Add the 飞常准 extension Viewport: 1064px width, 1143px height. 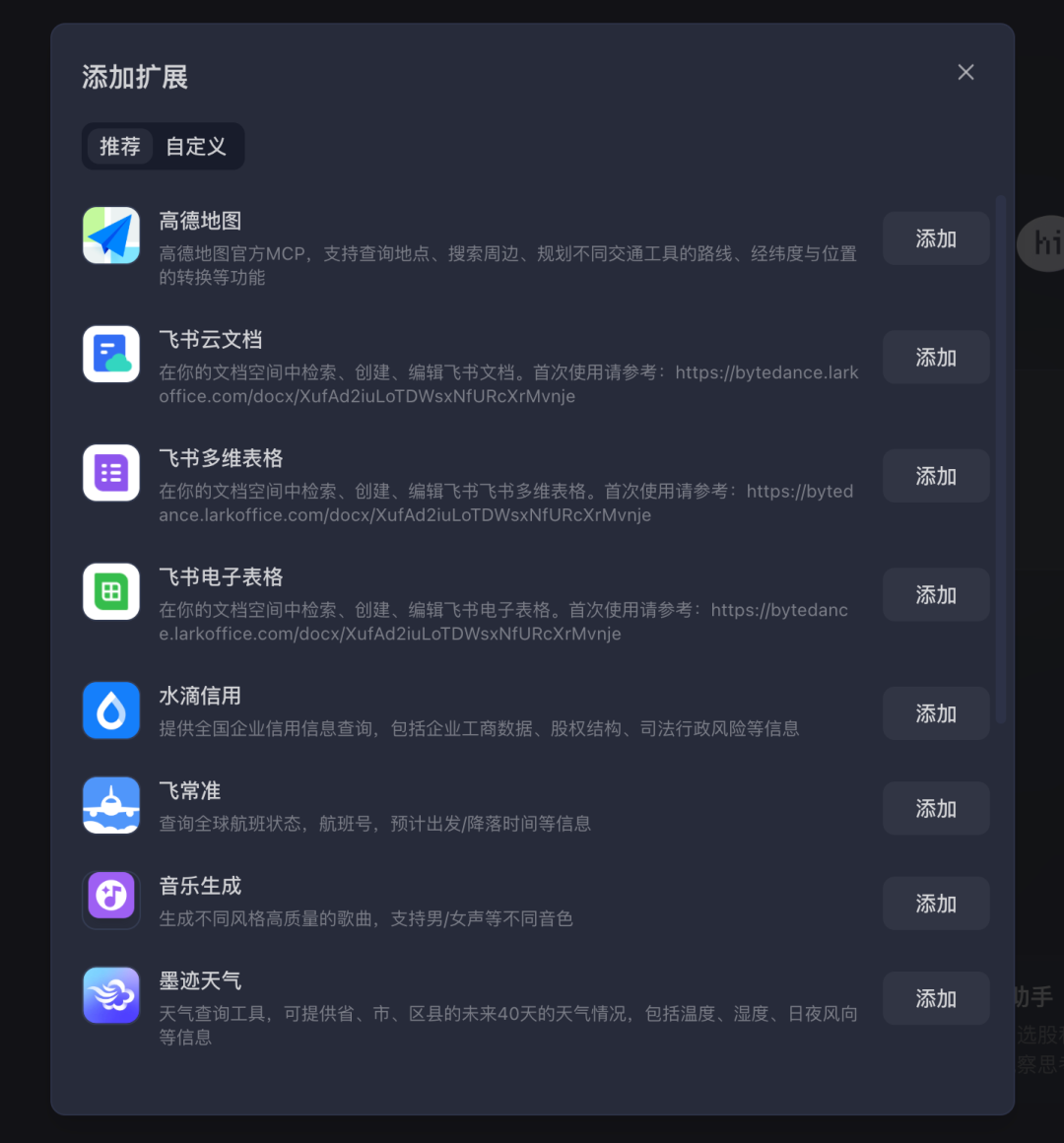[935, 809]
